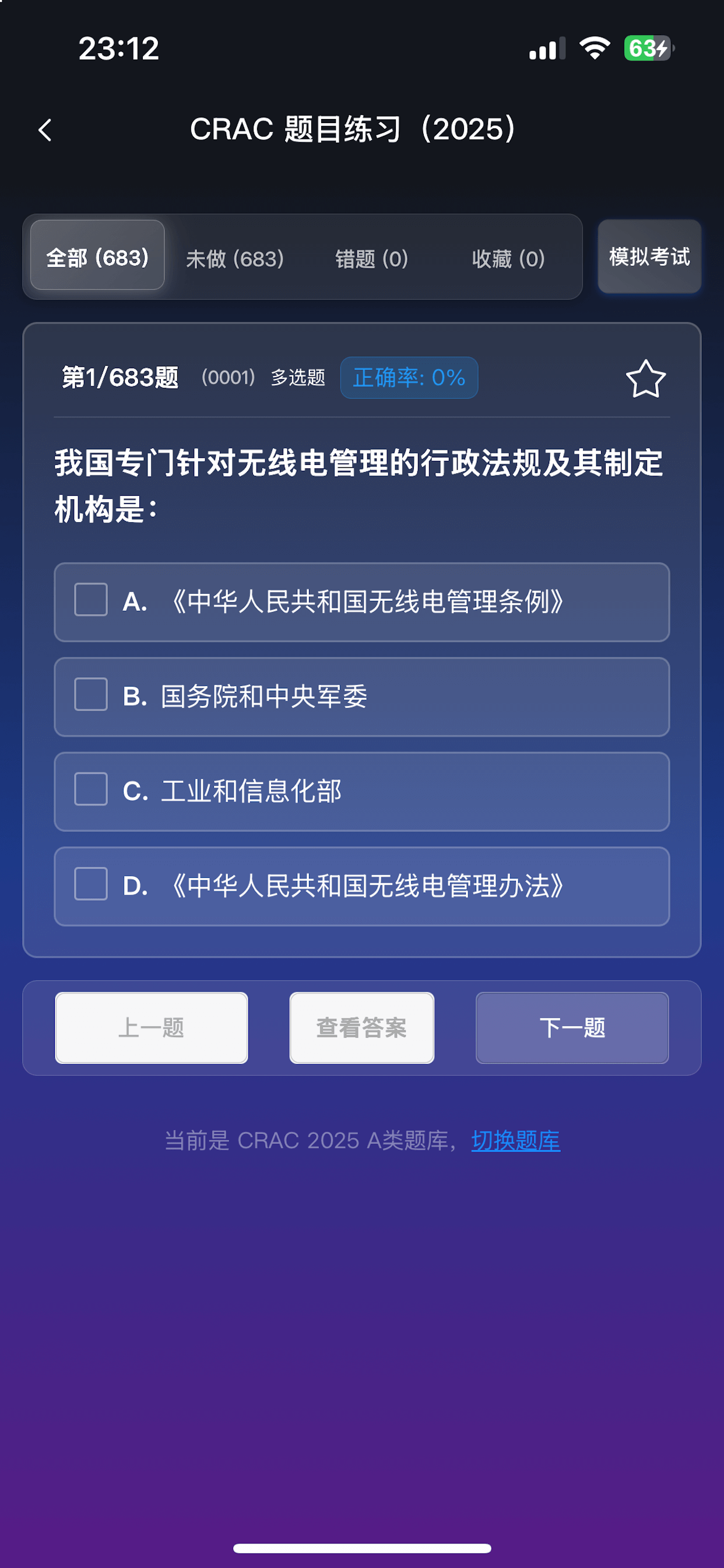Tap the 上一题 previous question button

tap(151, 1027)
